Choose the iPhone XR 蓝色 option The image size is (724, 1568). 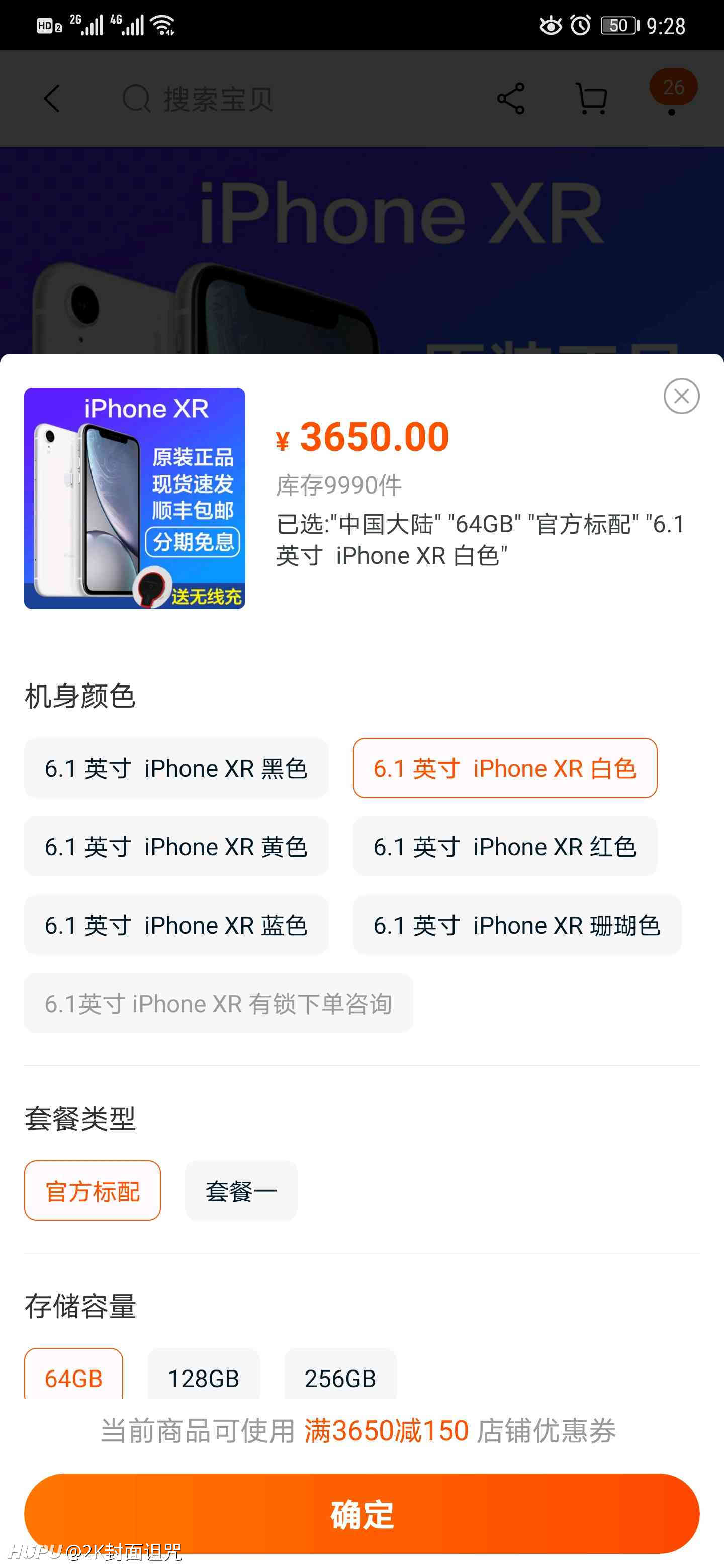coord(176,925)
